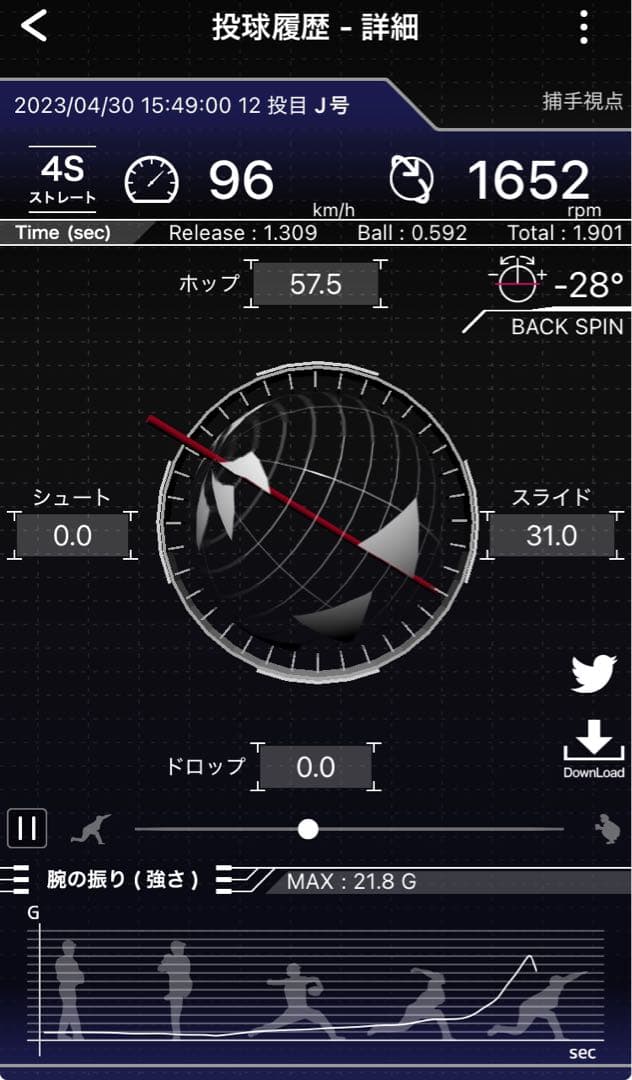Download the pitch data

(x=594, y=750)
